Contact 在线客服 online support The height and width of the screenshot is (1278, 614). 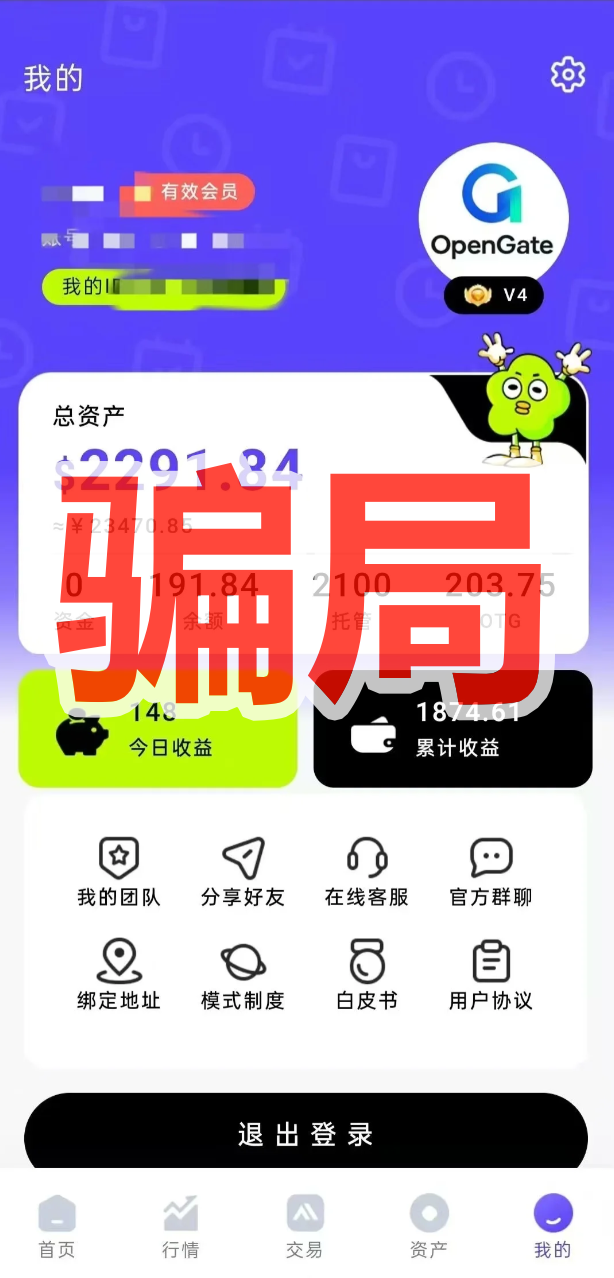[367, 871]
